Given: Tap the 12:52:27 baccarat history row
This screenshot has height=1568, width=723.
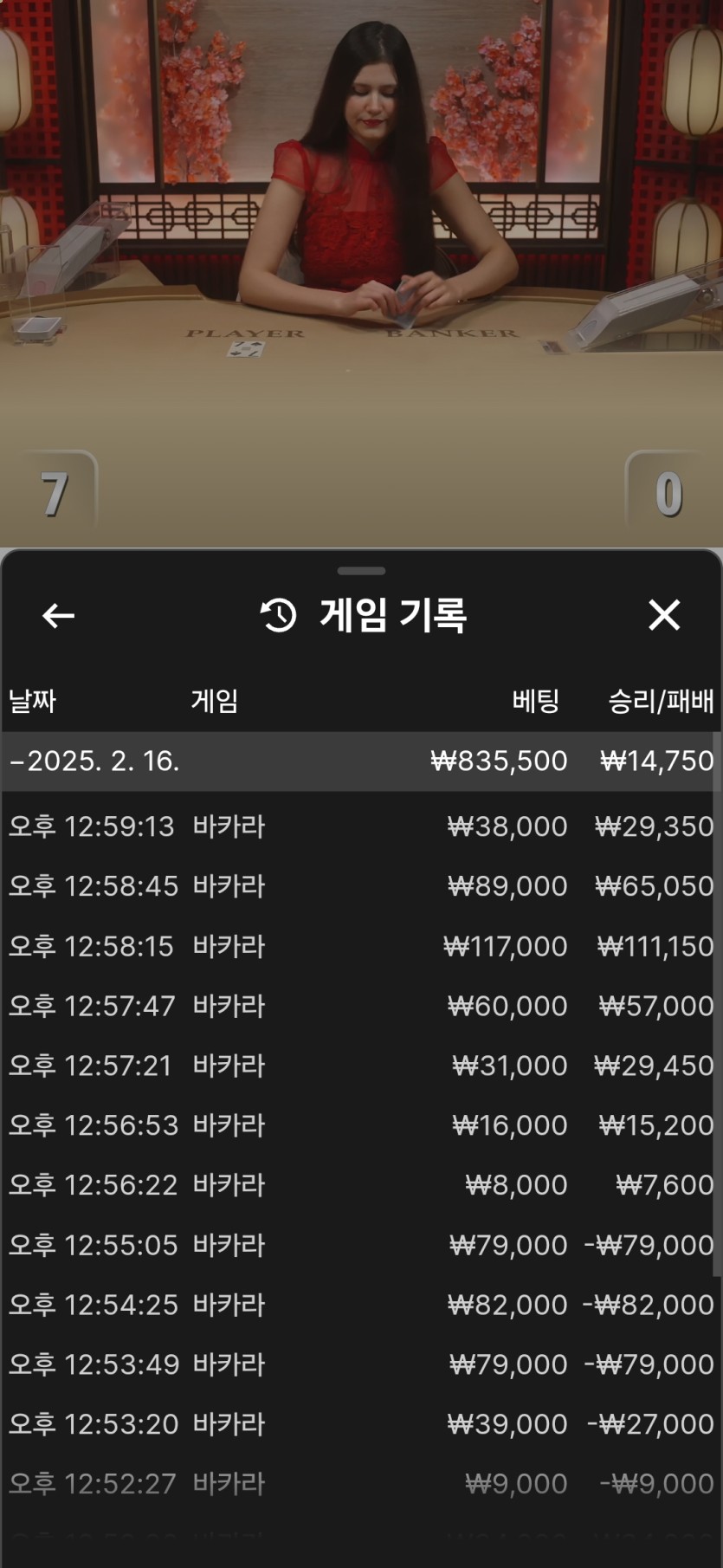Looking at the screenshot, I should pyautogui.click(x=360, y=1484).
